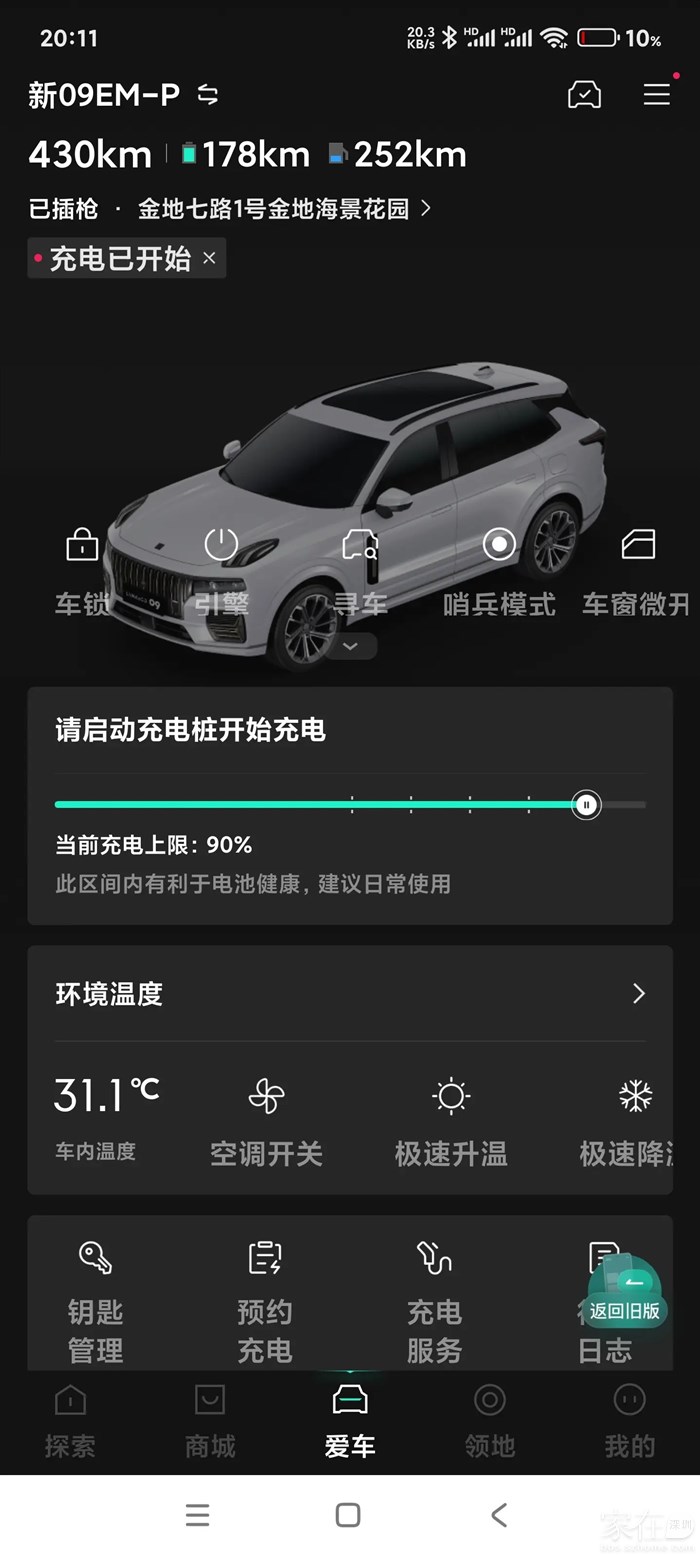The image size is (700, 1555).
Task: Open the hamburger menu
Action: click(656, 94)
